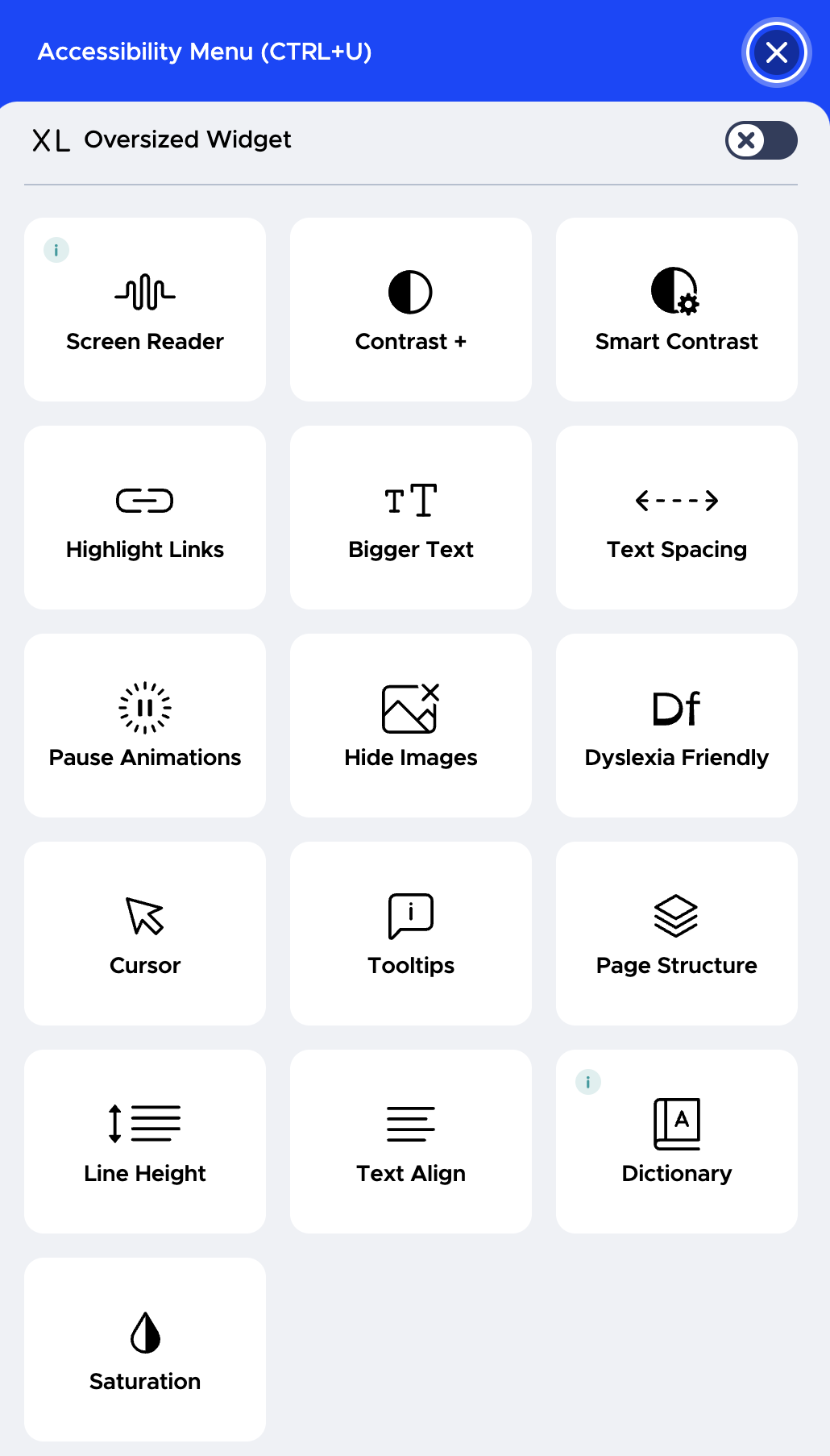This screenshot has height=1456, width=830.
Task: Turn on Tooltips
Action: (410, 933)
